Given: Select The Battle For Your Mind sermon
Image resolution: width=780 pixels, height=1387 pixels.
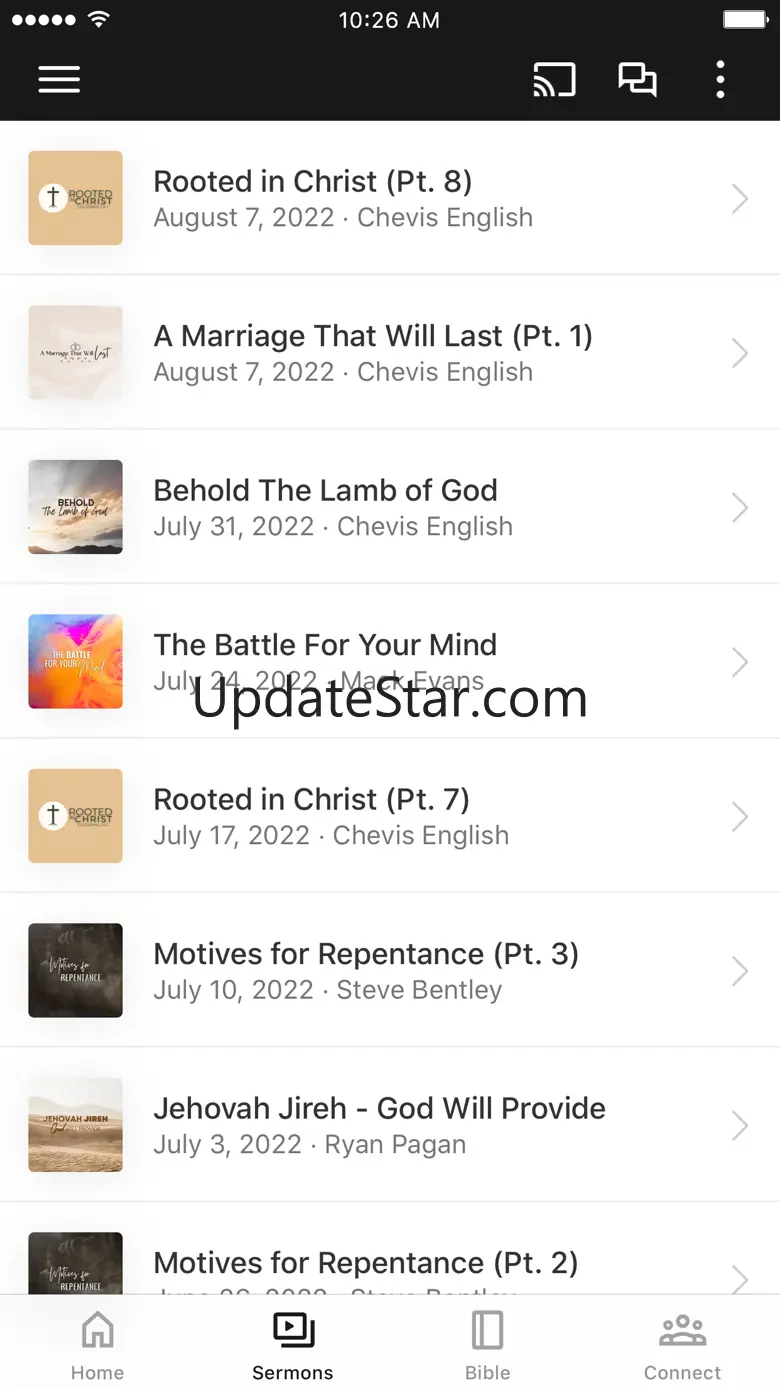Looking at the screenshot, I should tap(390, 661).
